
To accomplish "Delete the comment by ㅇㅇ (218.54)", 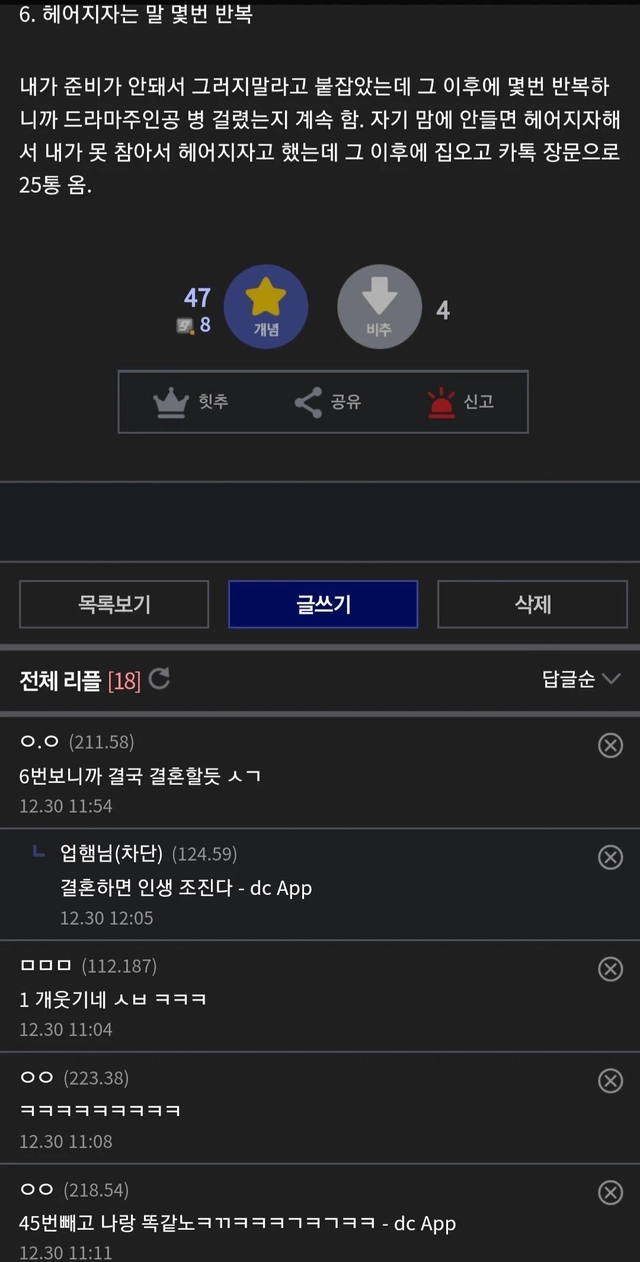I will pyautogui.click(x=610, y=1193).
